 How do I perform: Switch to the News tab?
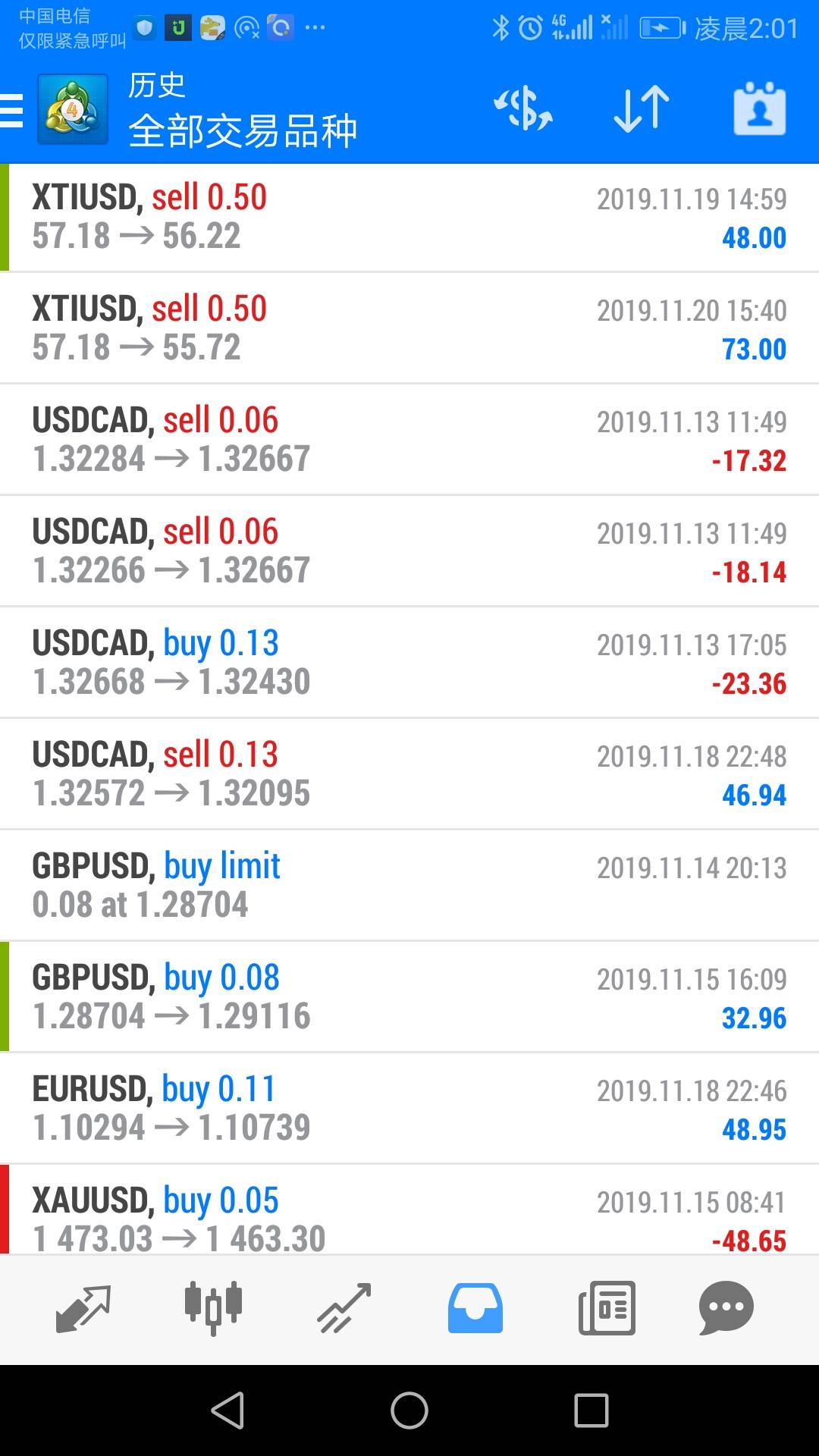click(x=607, y=1308)
